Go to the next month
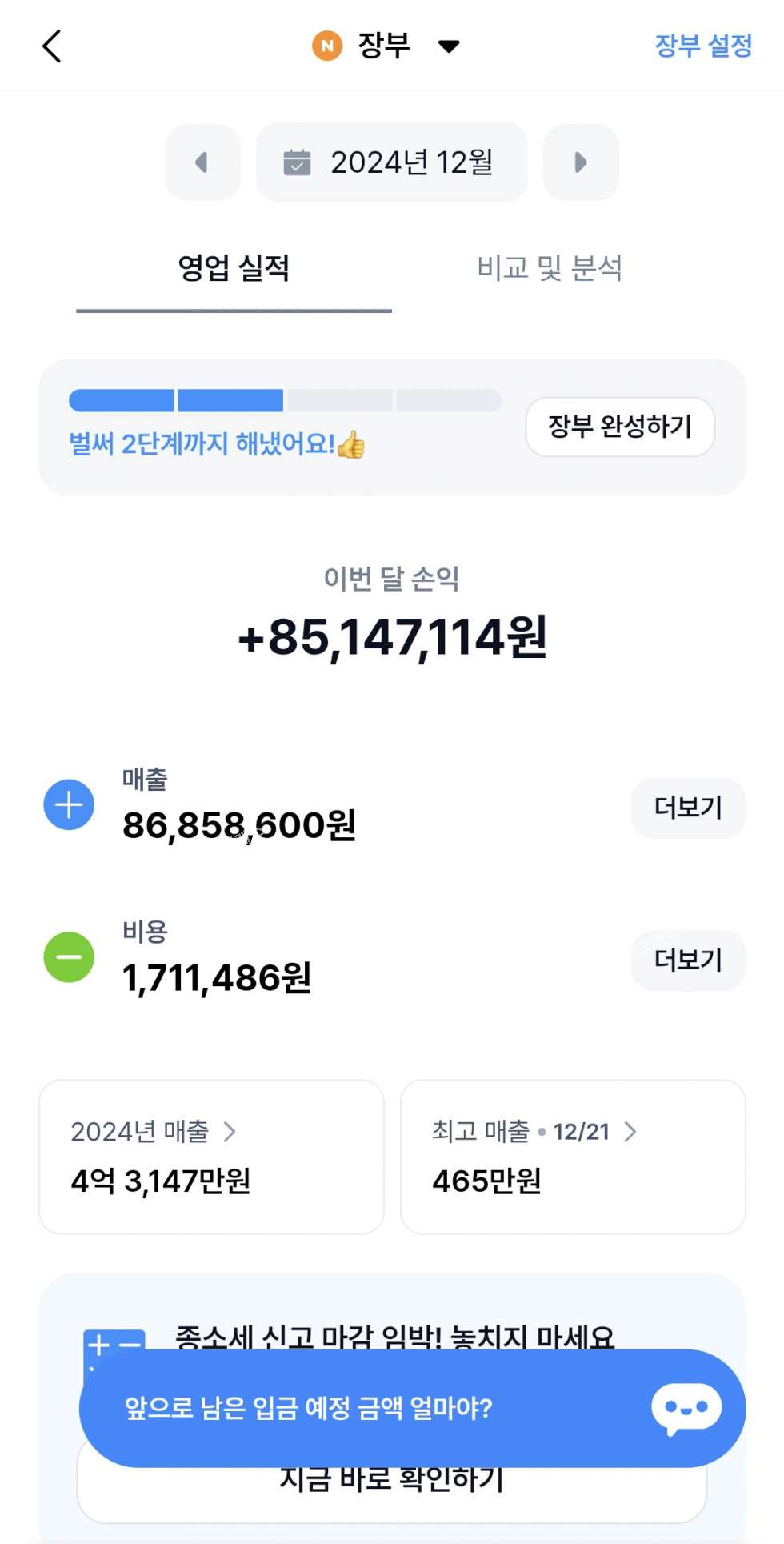784x1544 pixels. click(x=581, y=162)
